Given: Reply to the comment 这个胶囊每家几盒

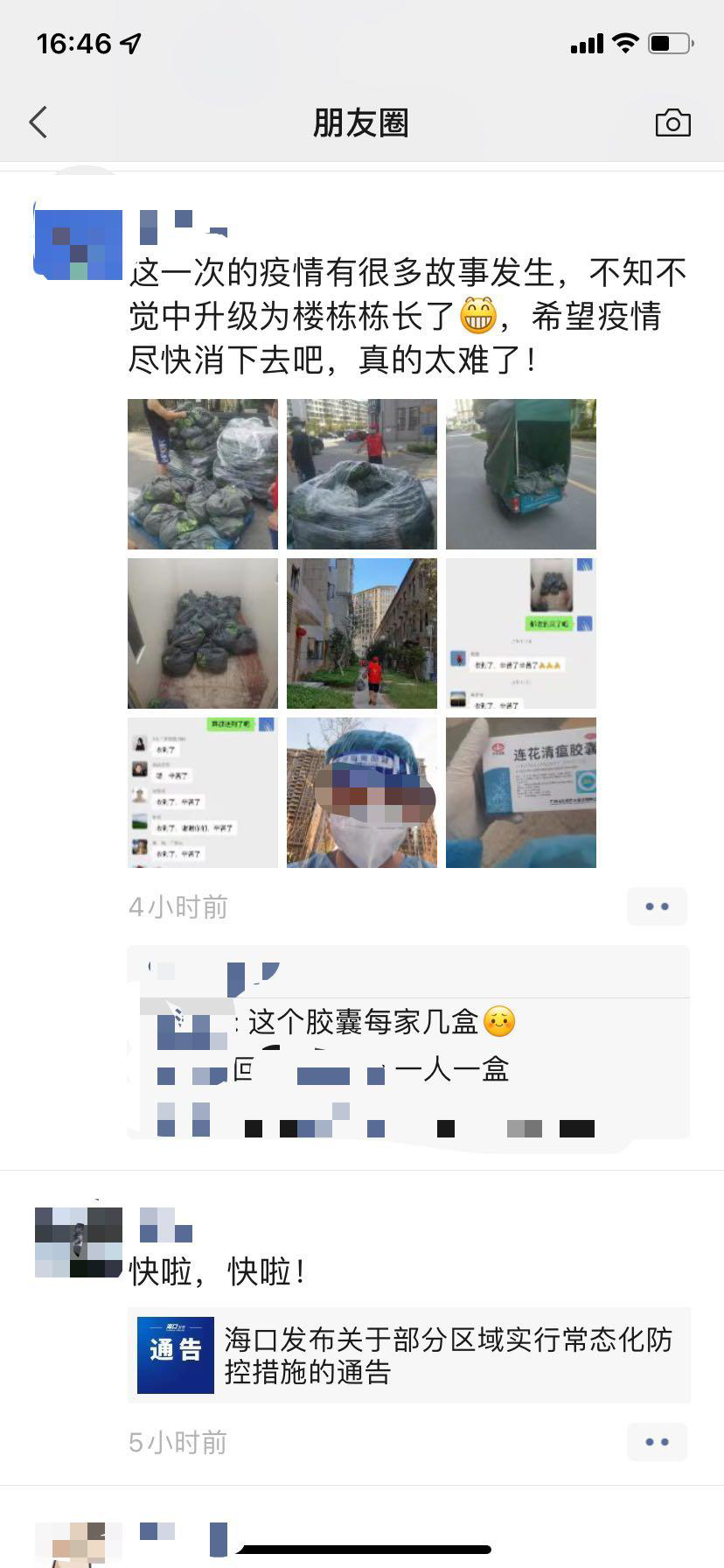Looking at the screenshot, I should coord(364,1021).
